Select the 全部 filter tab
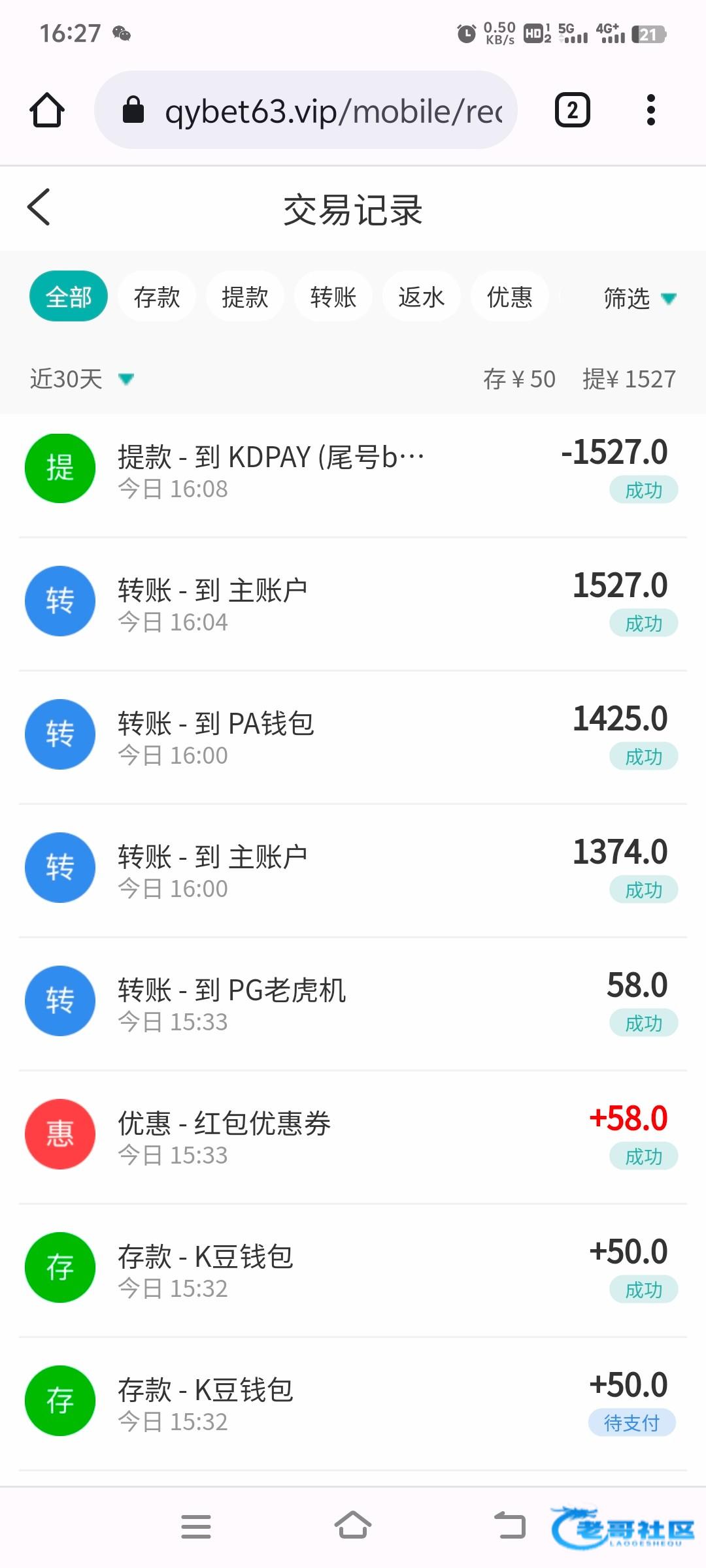 click(x=69, y=297)
